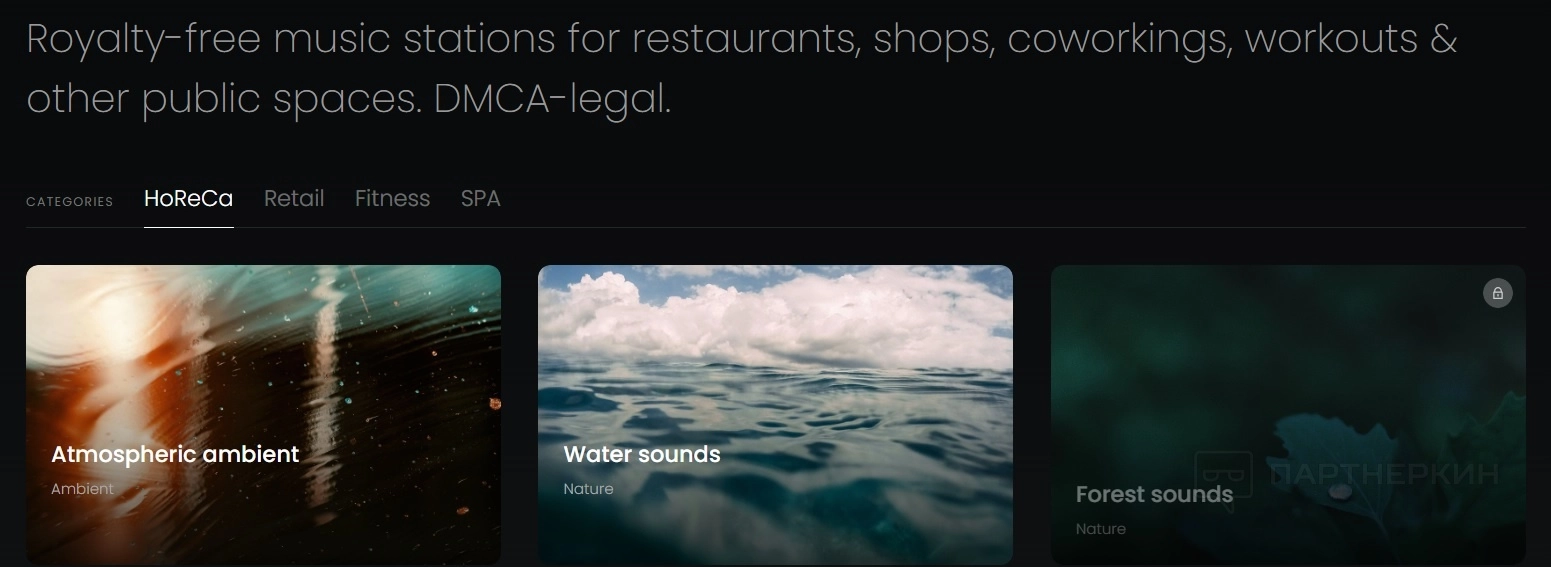
Task: Open the SPA category tab
Action: [480, 199]
